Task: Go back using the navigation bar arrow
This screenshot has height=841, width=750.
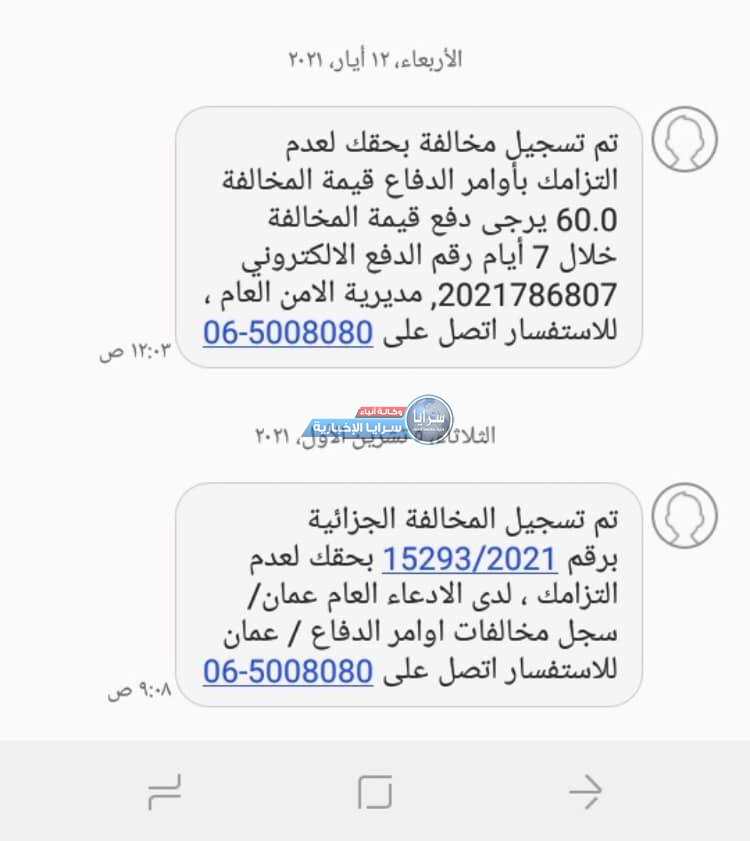Action: tap(585, 793)
